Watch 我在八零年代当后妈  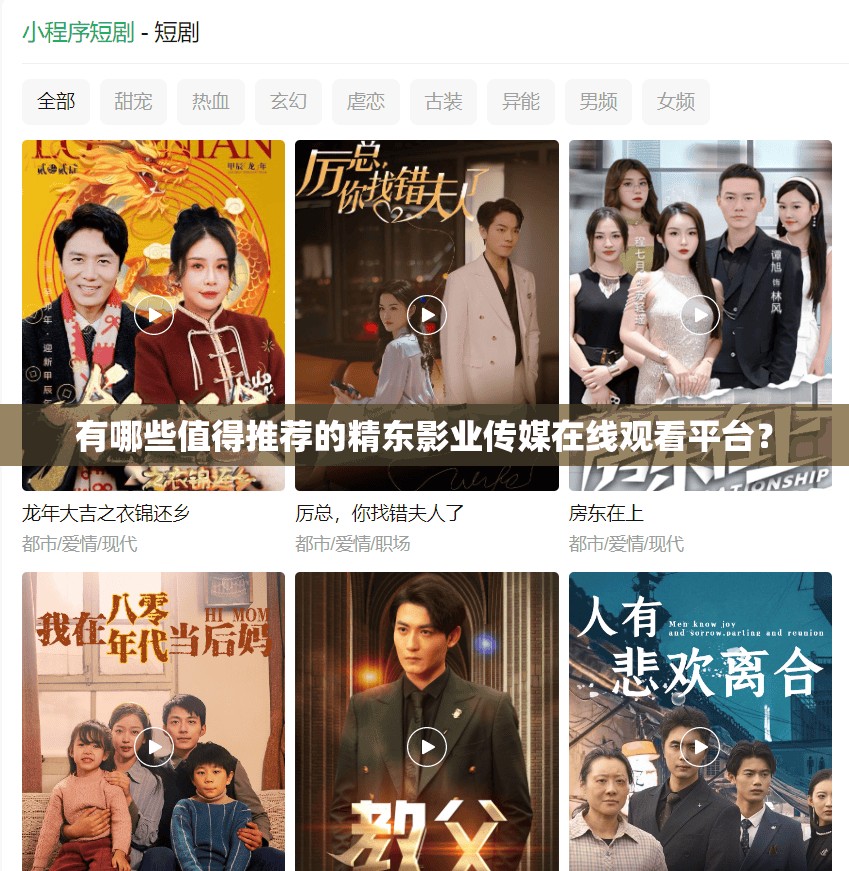[153, 746]
